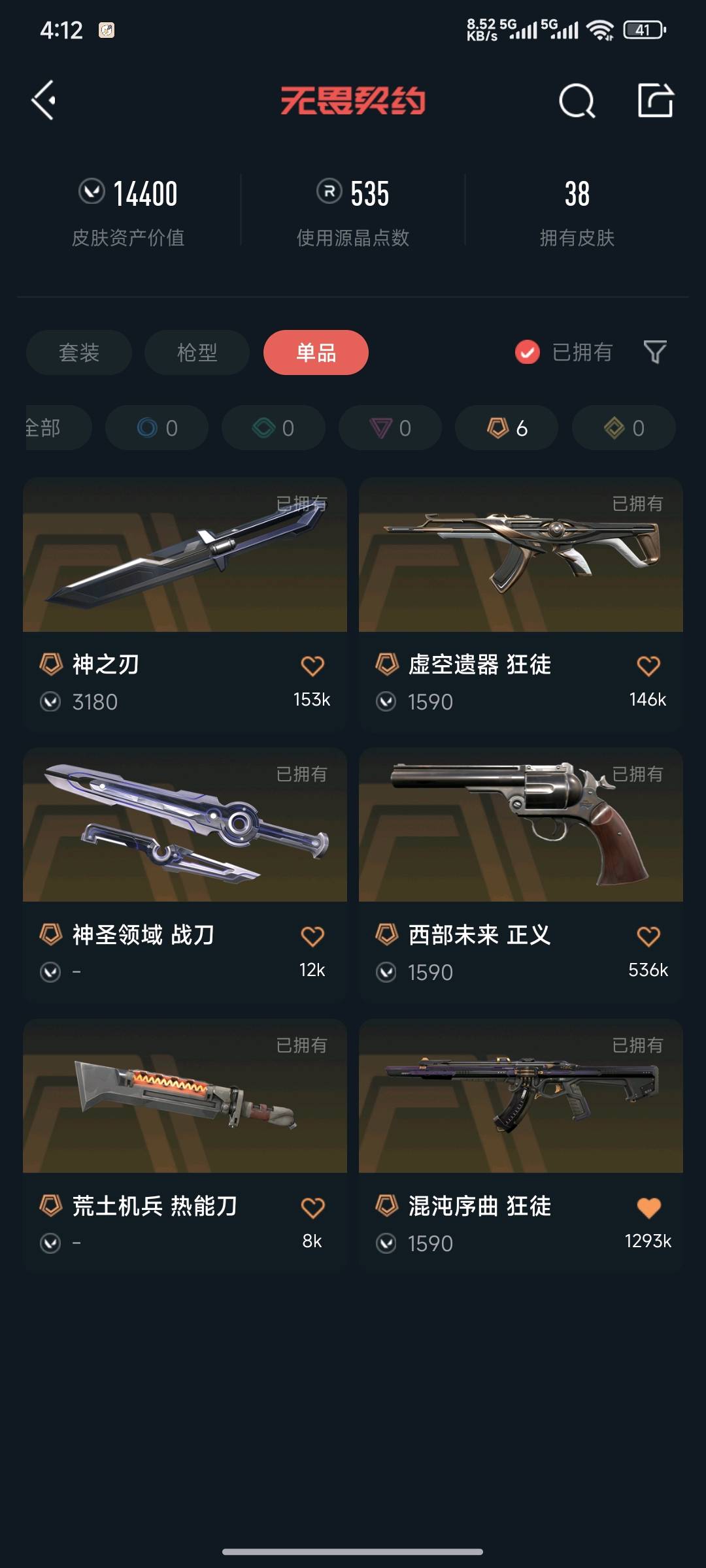Screen dimensions: 706x1568
Task: Open the search icon
Action: [577, 101]
